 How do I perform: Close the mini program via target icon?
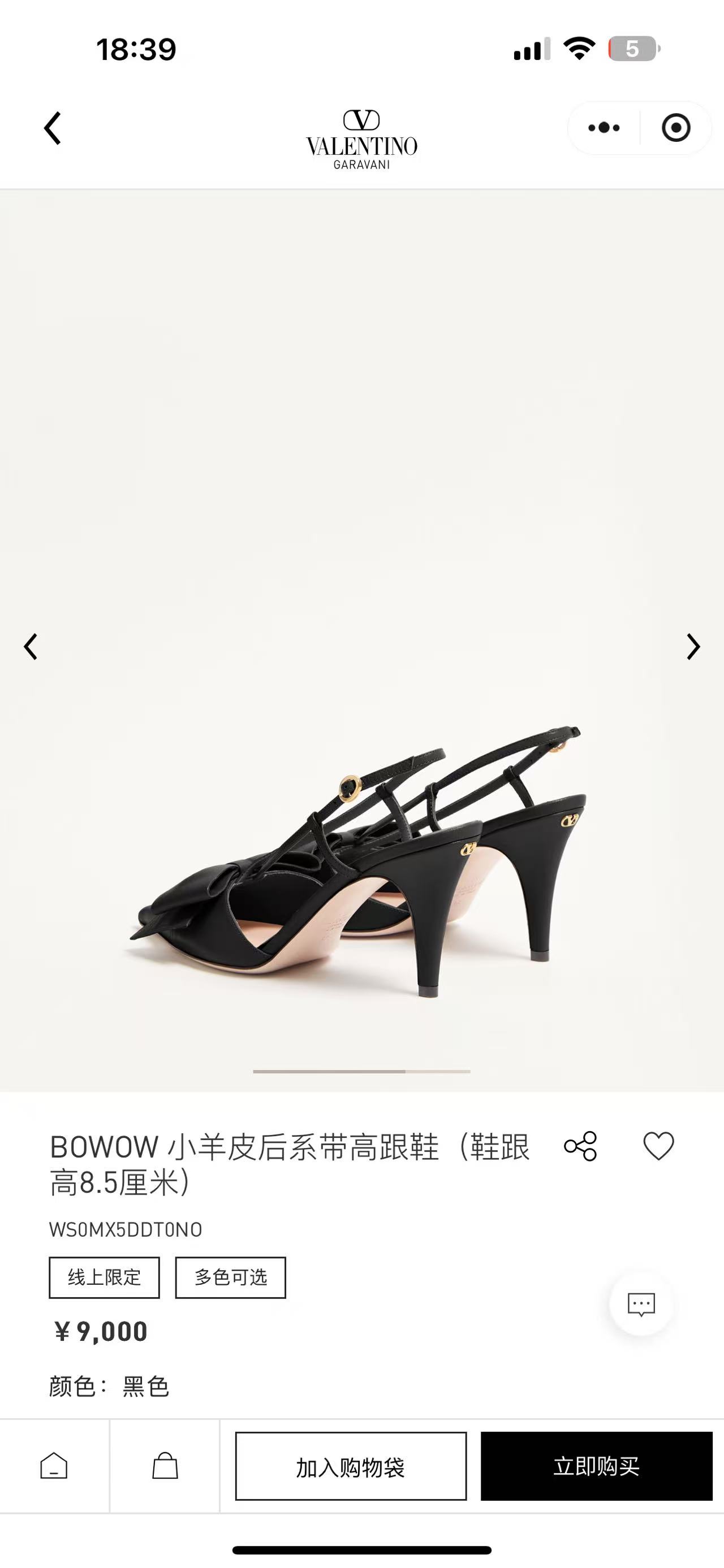click(x=675, y=128)
